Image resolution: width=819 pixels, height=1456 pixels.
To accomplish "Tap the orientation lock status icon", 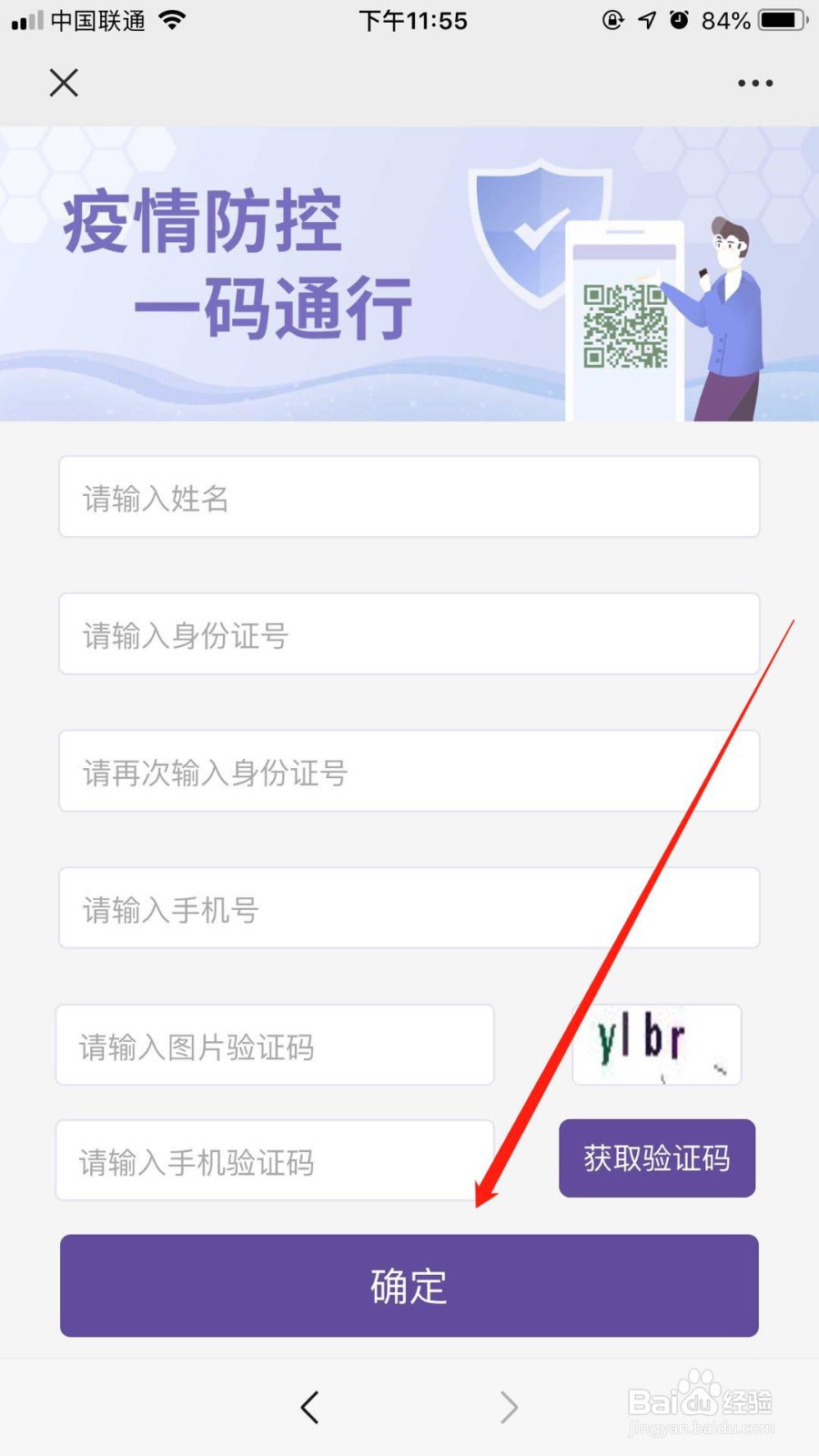I will click(x=612, y=19).
